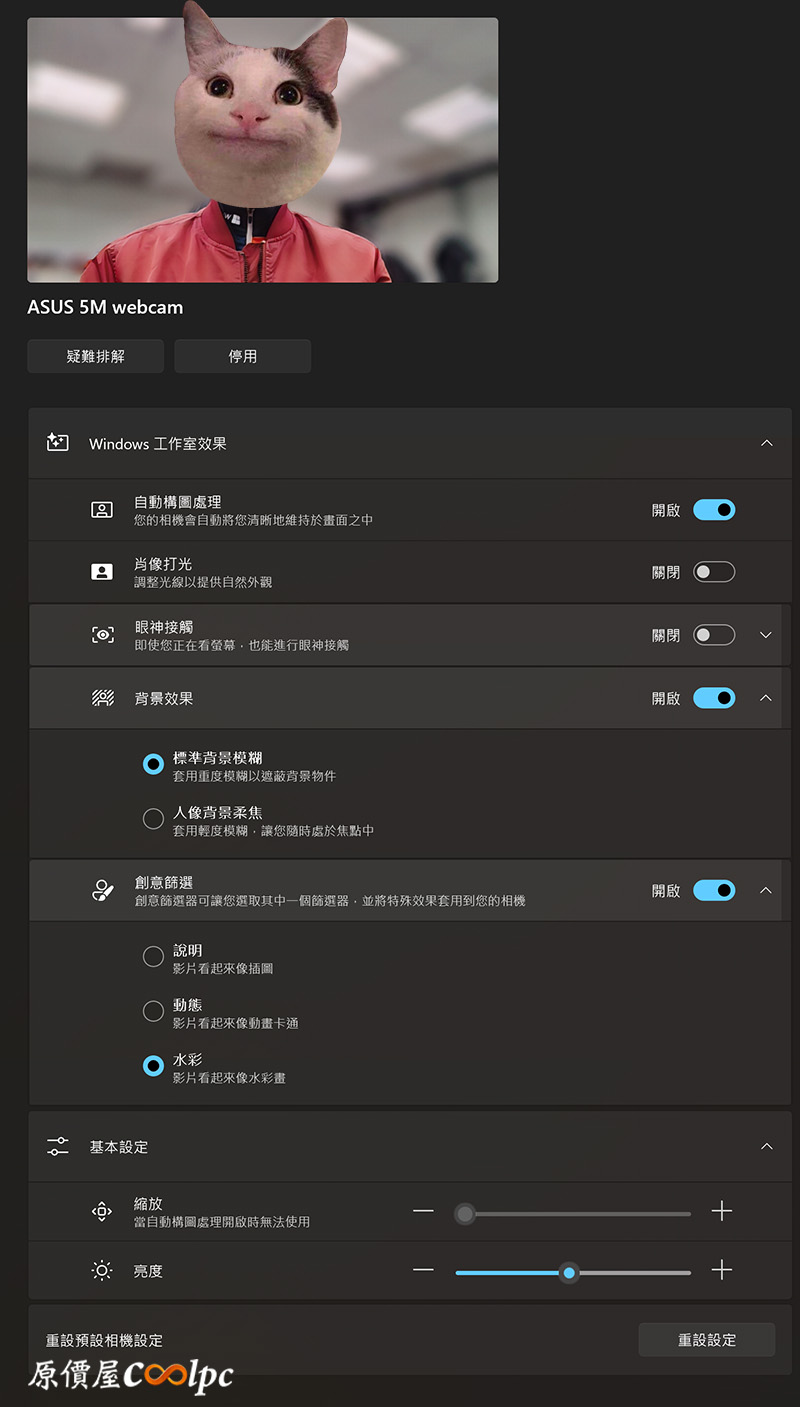
Task: Collapse the 基本設定 section
Action: [x=766, y=1147]
